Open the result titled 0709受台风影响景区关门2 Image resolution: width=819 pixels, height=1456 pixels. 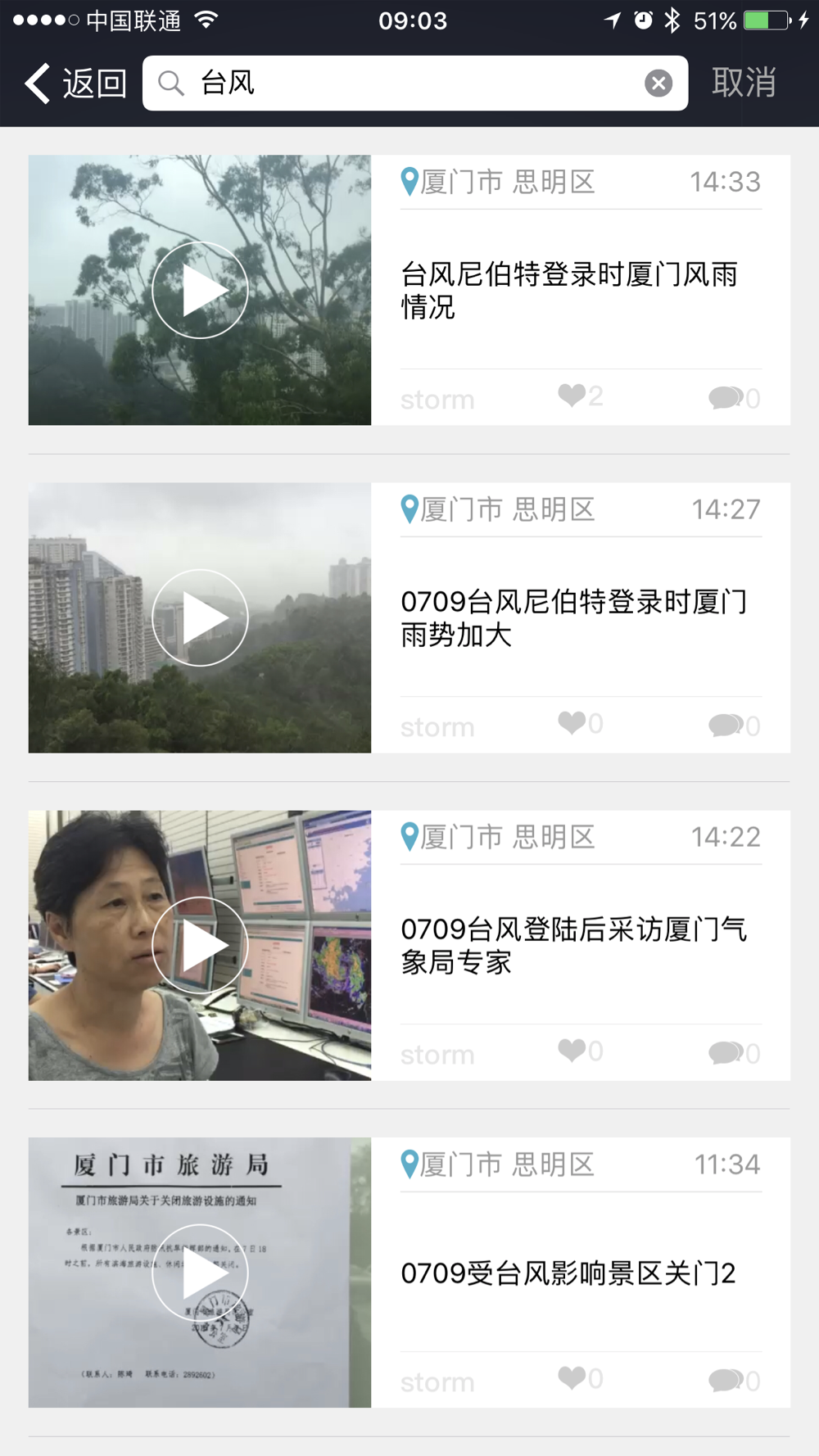[x=568, y=1273]
